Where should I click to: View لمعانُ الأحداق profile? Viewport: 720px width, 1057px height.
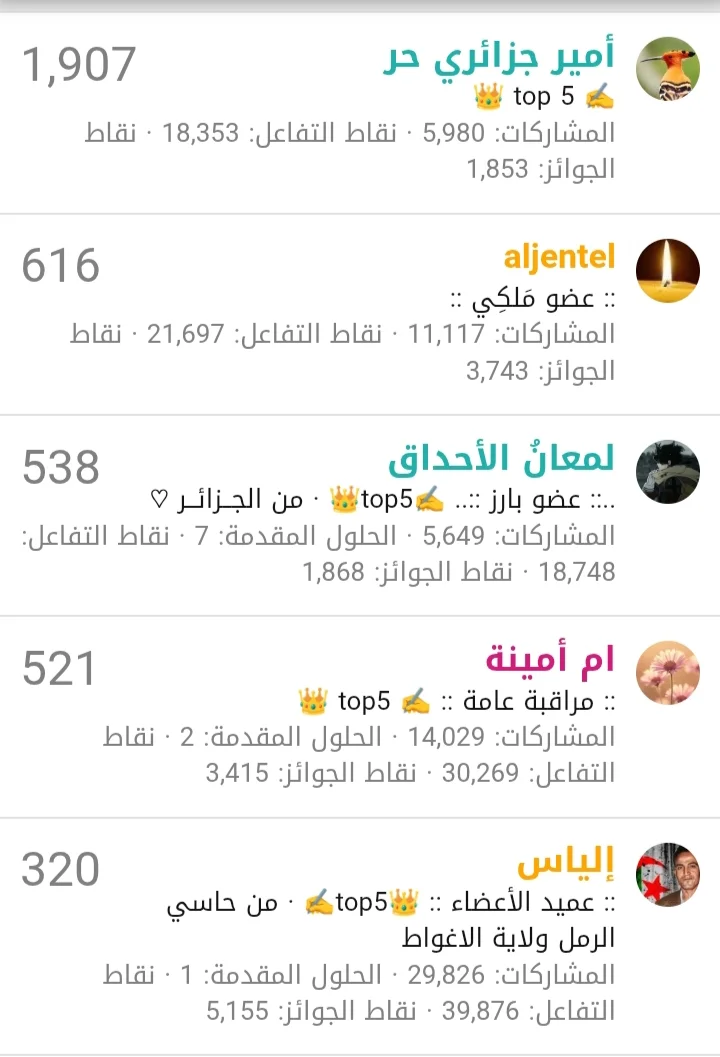501,460
